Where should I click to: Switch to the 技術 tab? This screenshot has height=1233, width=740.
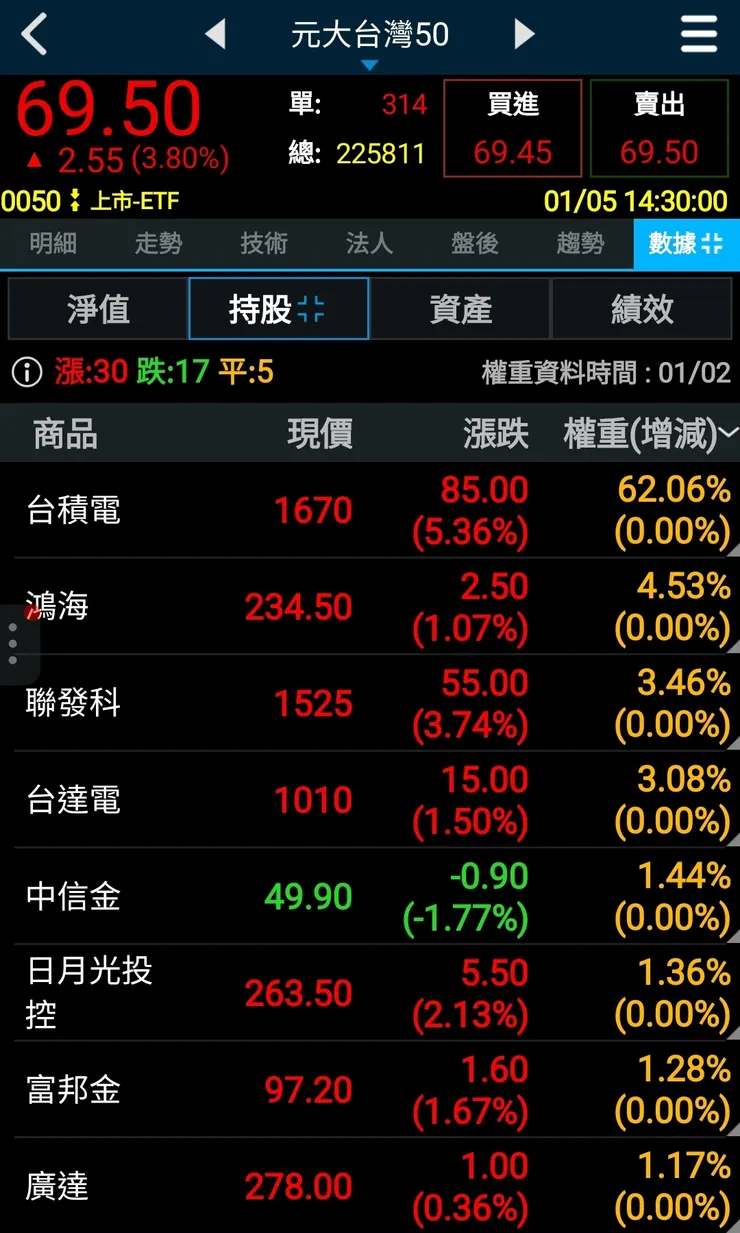point(263,243)
